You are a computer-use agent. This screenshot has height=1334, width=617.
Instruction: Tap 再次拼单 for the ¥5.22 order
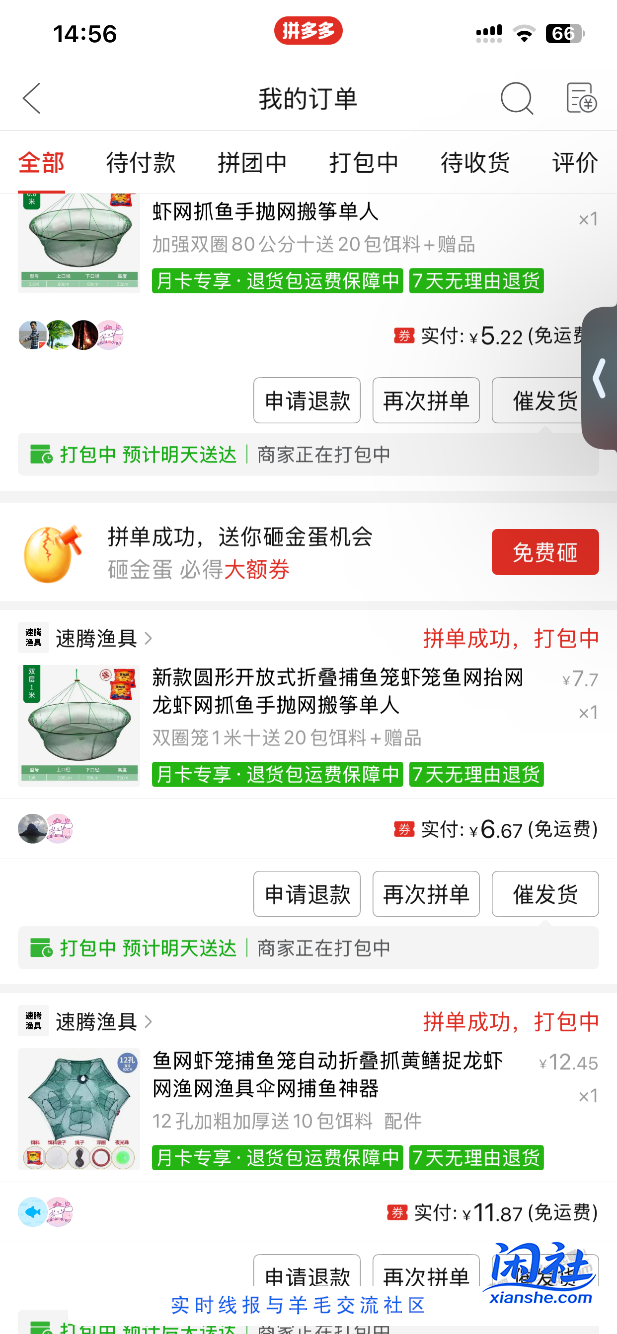pos(426,401)
